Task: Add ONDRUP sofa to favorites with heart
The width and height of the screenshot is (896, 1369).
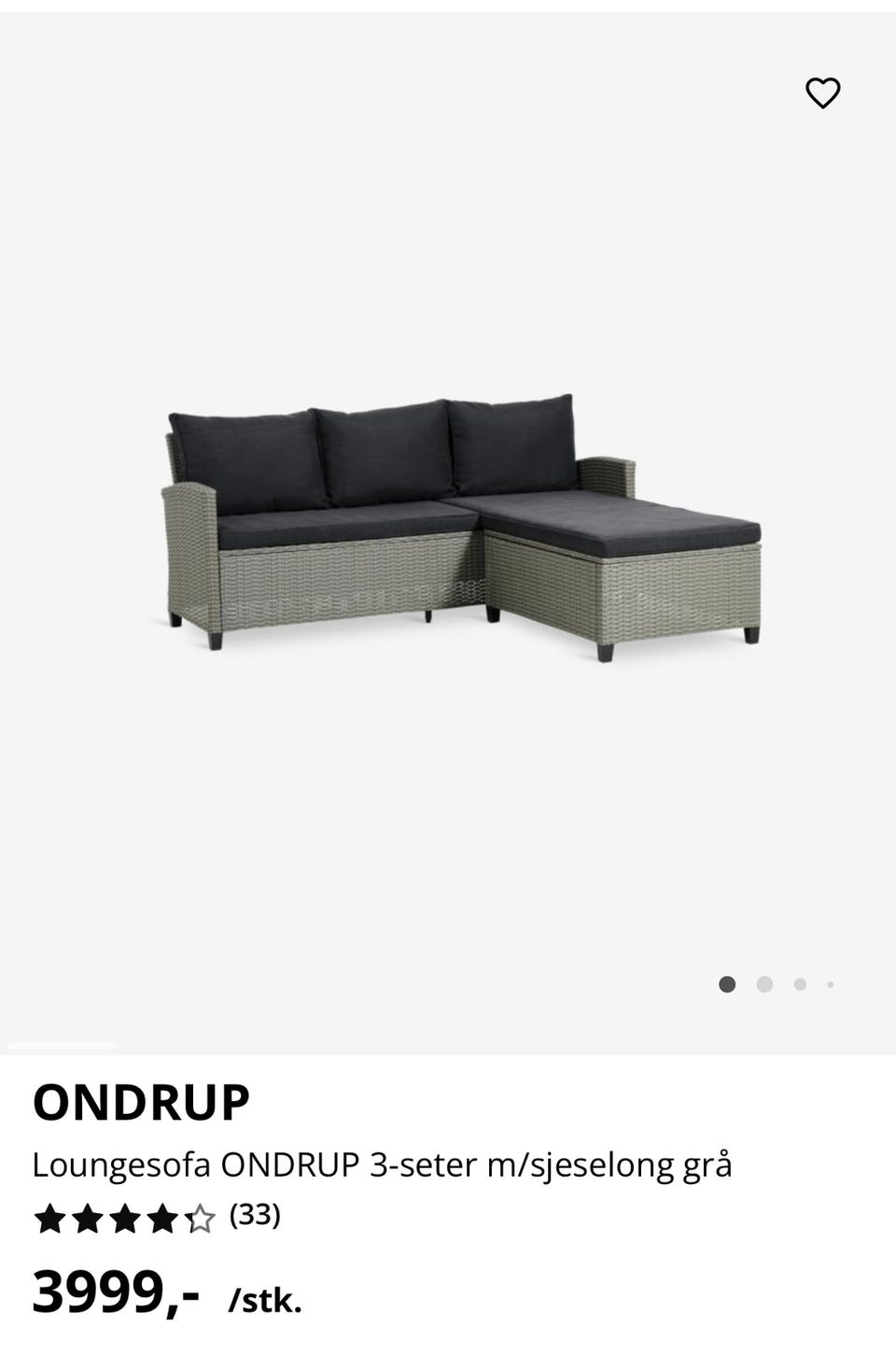Action: (x=822, y=93)
